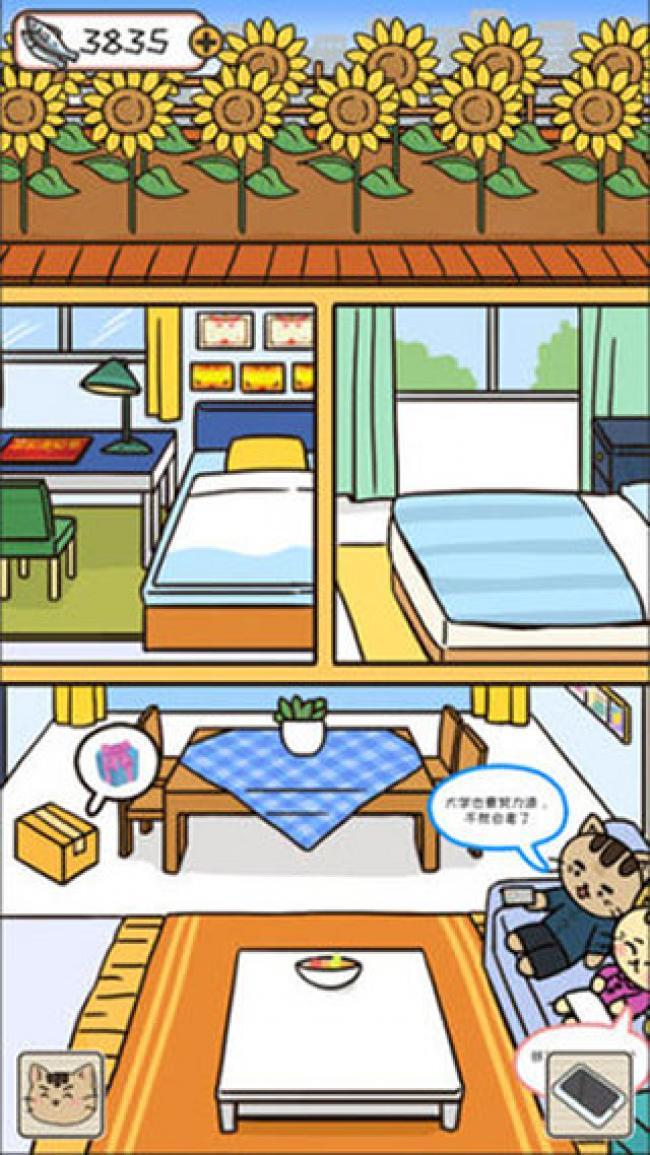Tap the plus to add more fish
650x1155 pixels.
pyautogui.click(x=205, y=42)
